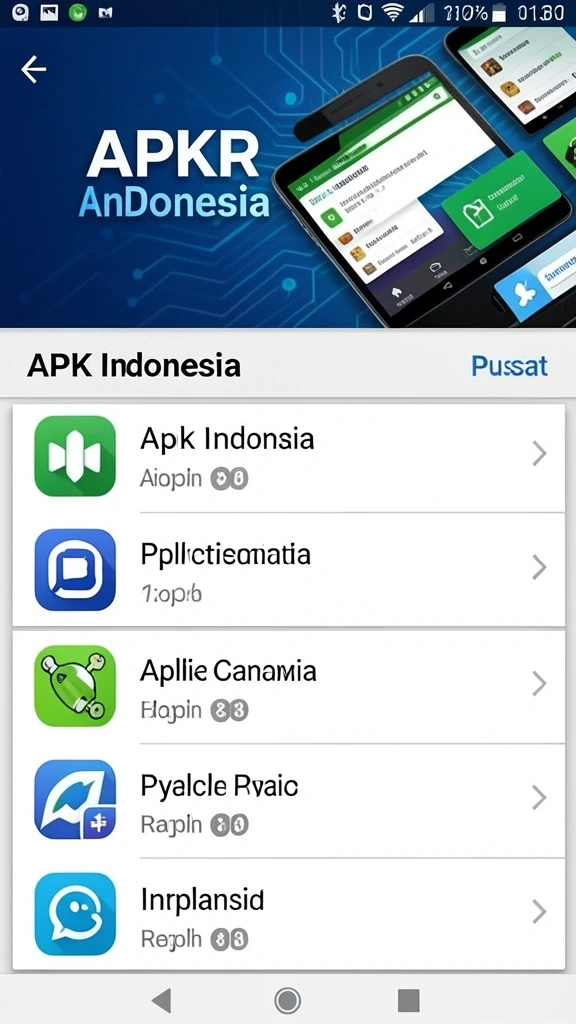Image resolution: width=576 pixels, height=1024 pixels.
Task: Open the Inrplansid row
Action: coord(288,914)
